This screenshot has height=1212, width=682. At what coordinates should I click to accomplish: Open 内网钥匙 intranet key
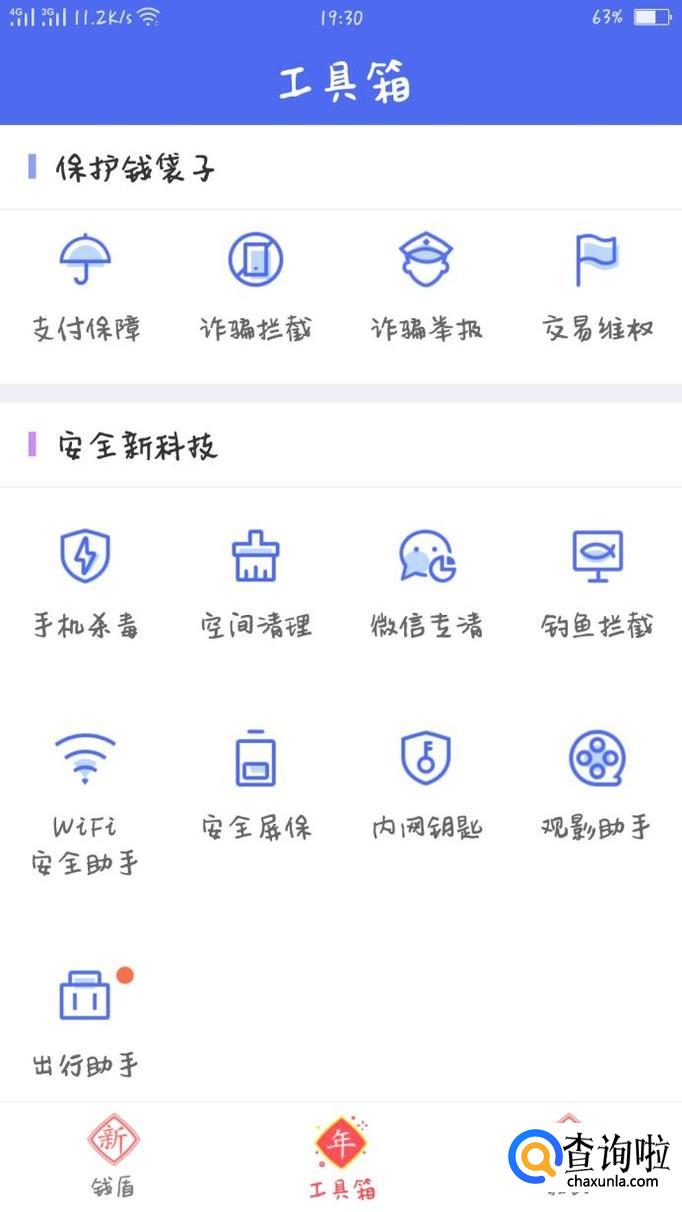pyautogui.click(x=426, y=783)
